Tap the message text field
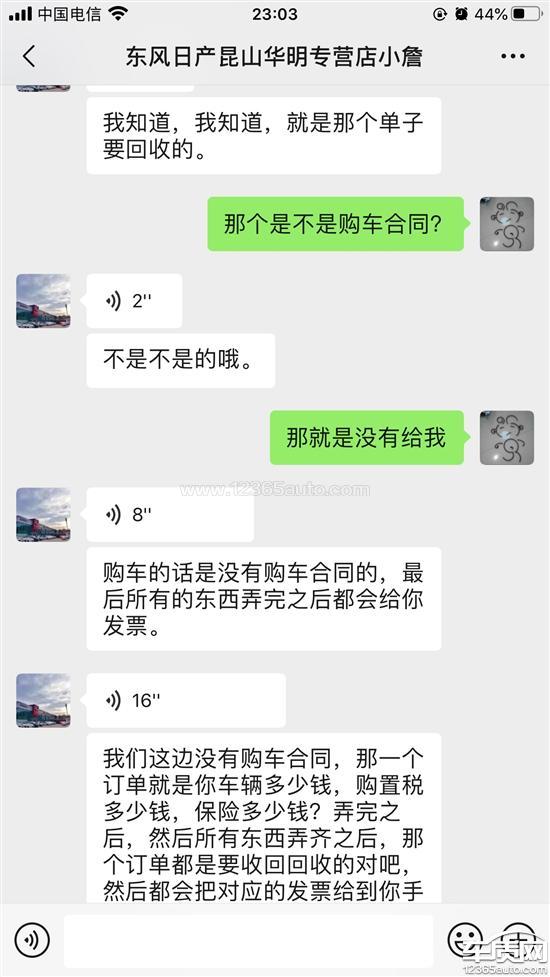Image resolution: width=550 pixels, height=977 pixels. pyautogui.click(x=249, y=940)
